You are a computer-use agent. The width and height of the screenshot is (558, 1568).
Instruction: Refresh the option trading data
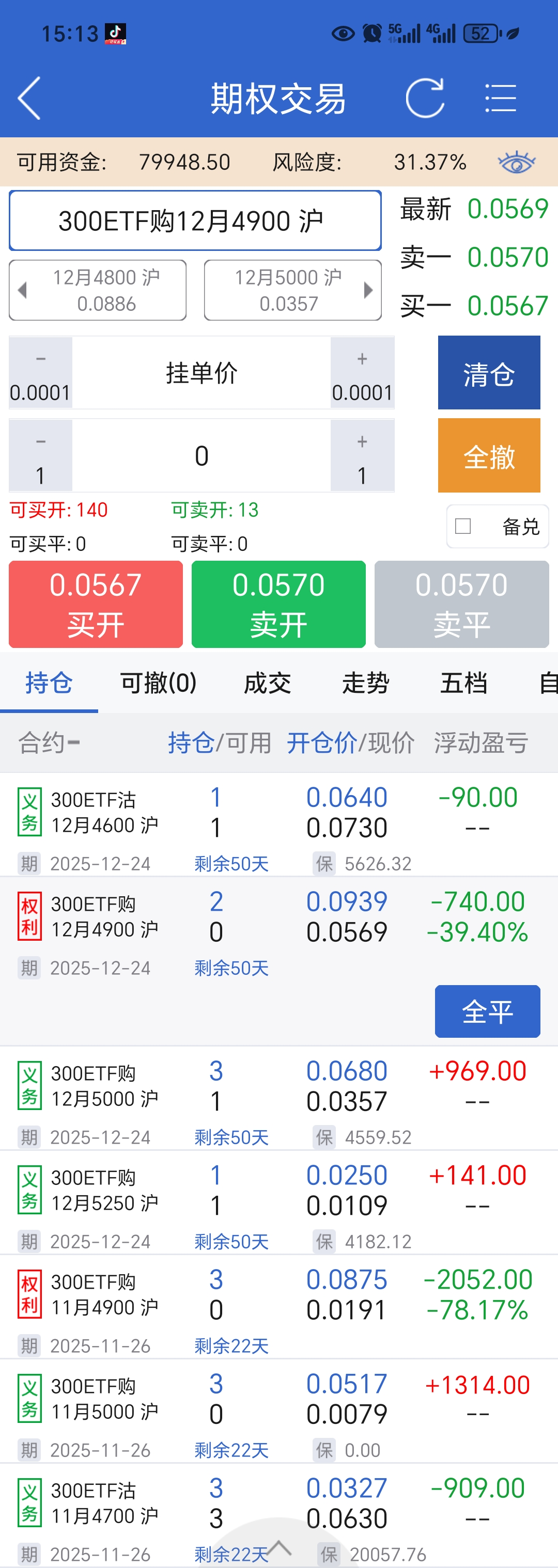pos(425,98)
